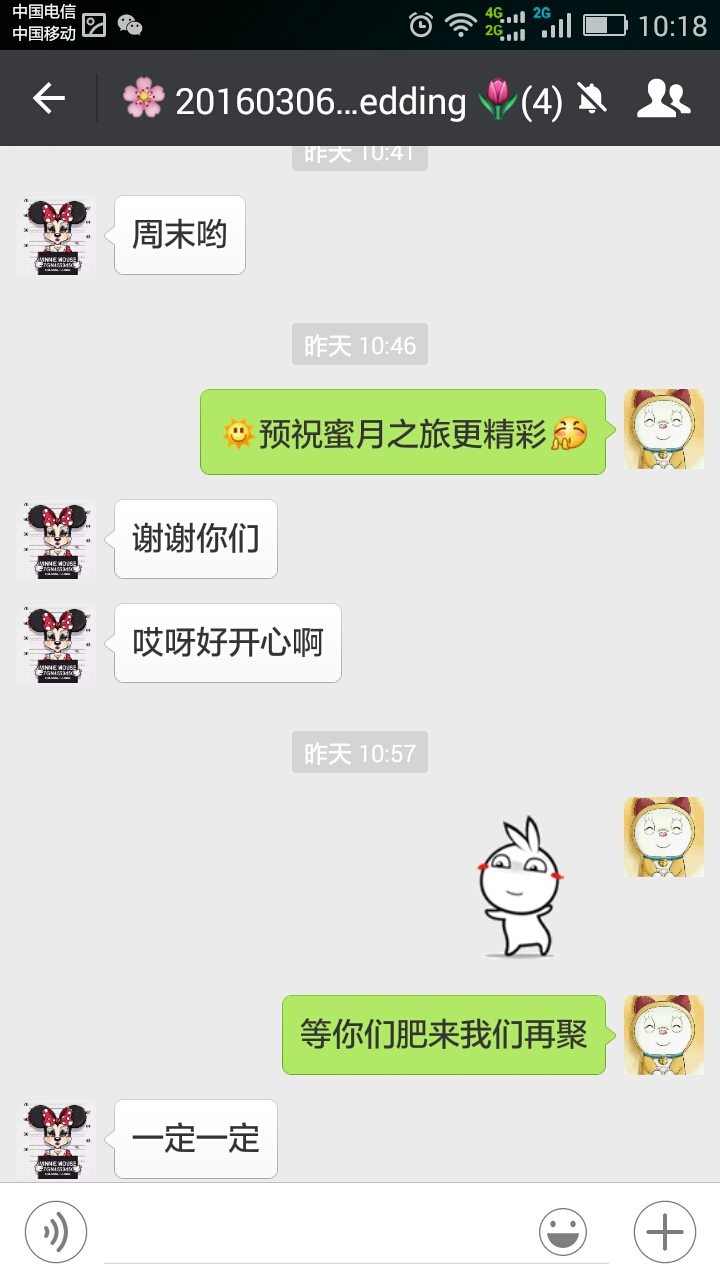Screen dimensions: 720x1280
Task: Open Minnie avatar next to 一定一定
Action: (56, 1139)
